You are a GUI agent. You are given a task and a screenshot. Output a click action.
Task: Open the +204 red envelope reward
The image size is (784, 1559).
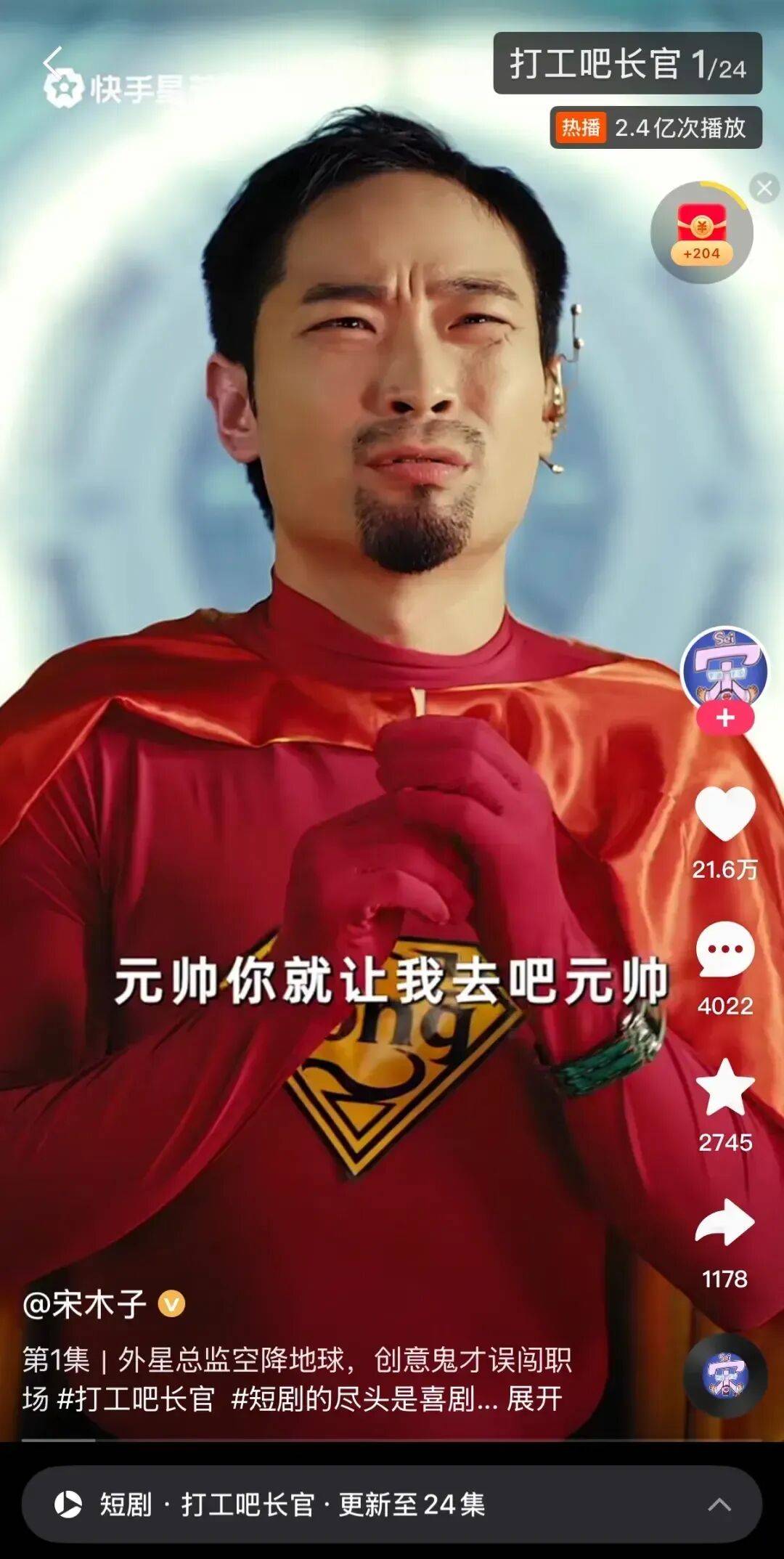(701, 232)
